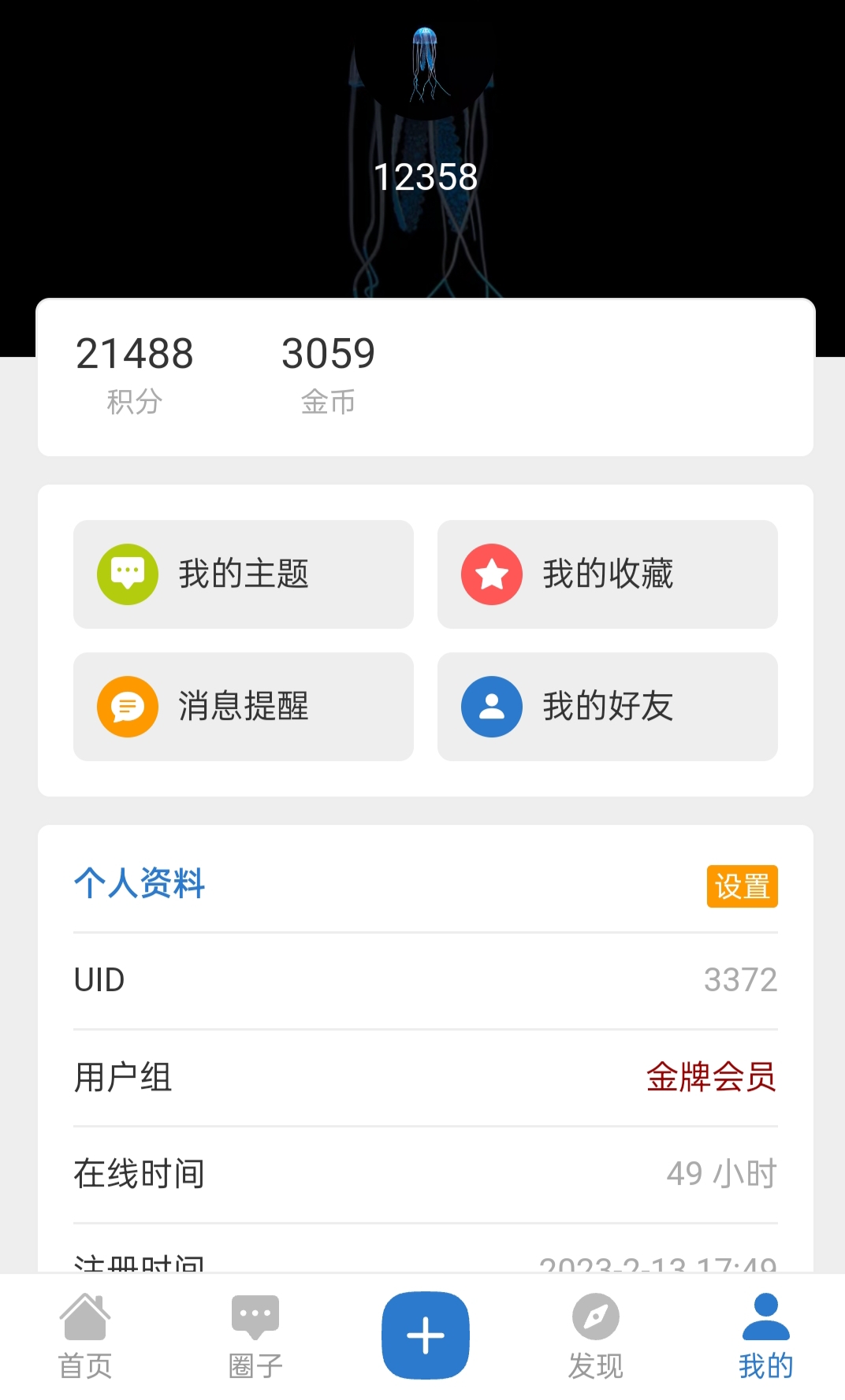Select the 我的 profile tab
This screenshot has height=1400, width=845.
(765, 1336)
